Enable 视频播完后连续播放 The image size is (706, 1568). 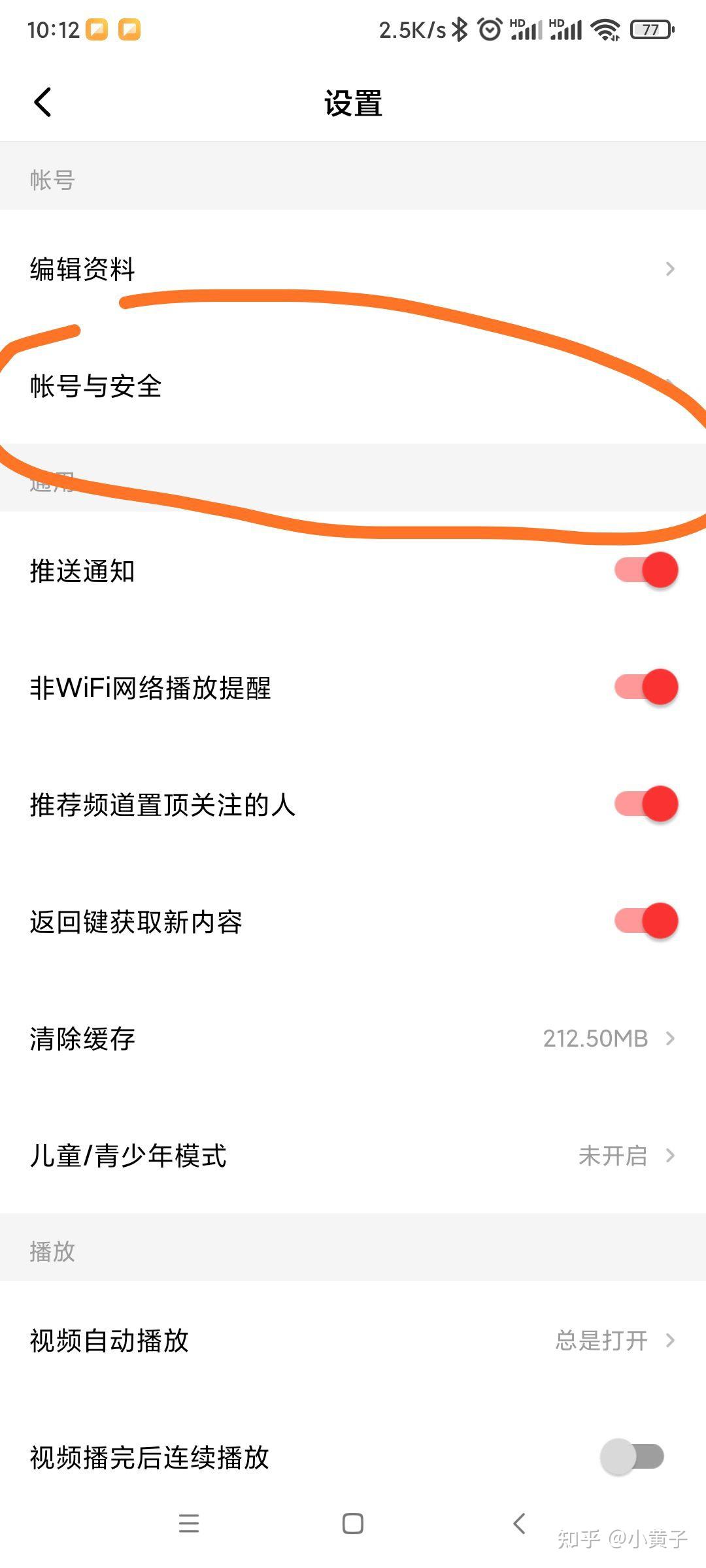(x=632, y=1457)
